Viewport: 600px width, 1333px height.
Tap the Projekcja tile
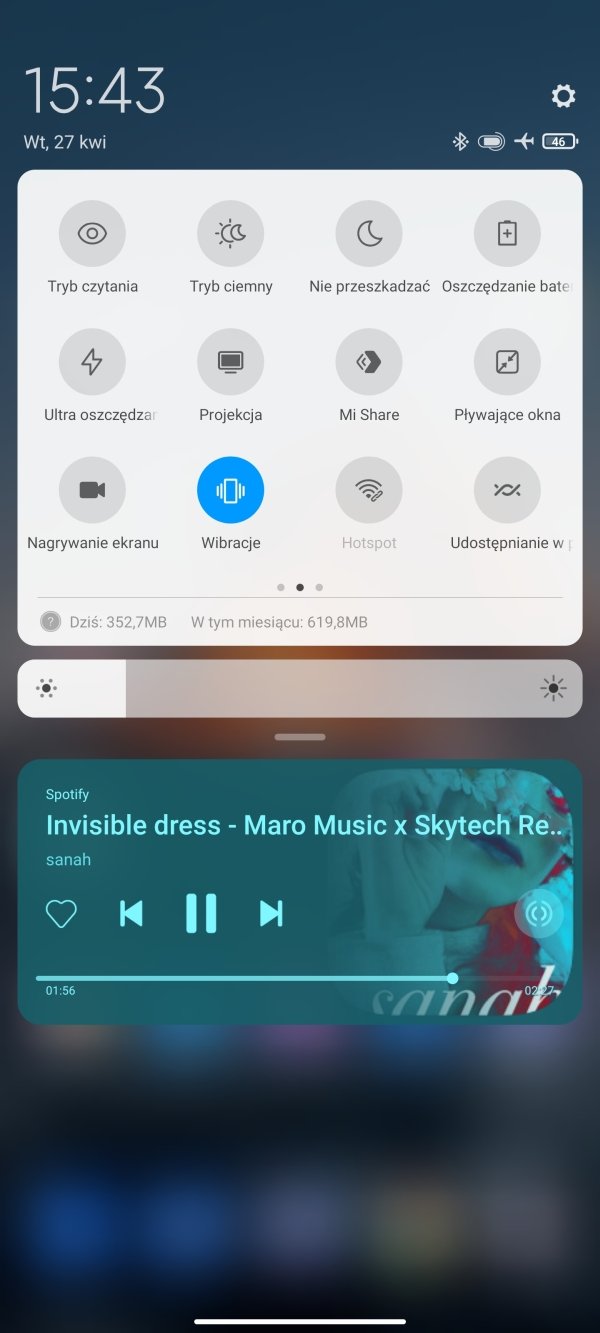click(x=231, y=362)
